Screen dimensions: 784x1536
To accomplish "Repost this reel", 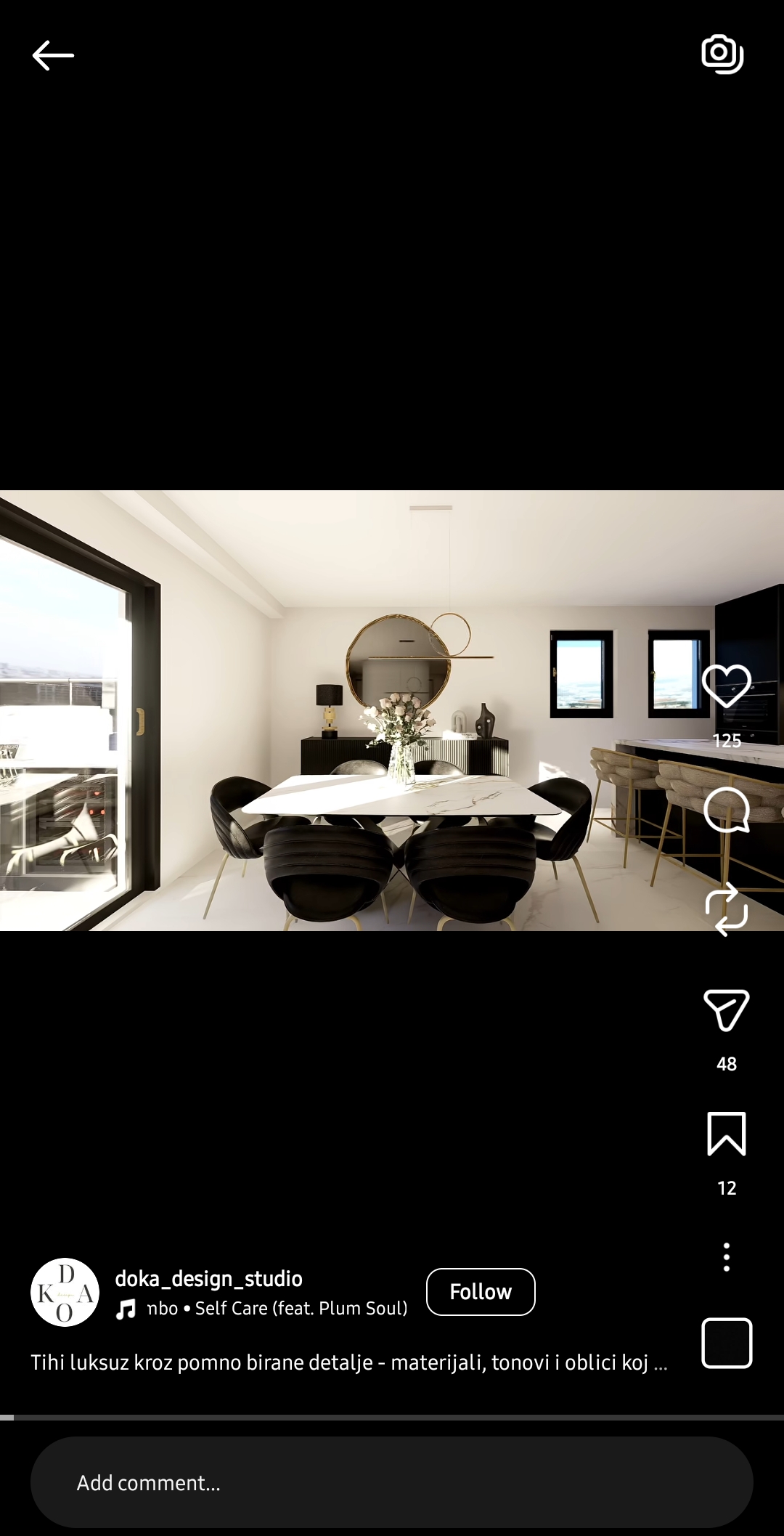I will coord(726,909).
